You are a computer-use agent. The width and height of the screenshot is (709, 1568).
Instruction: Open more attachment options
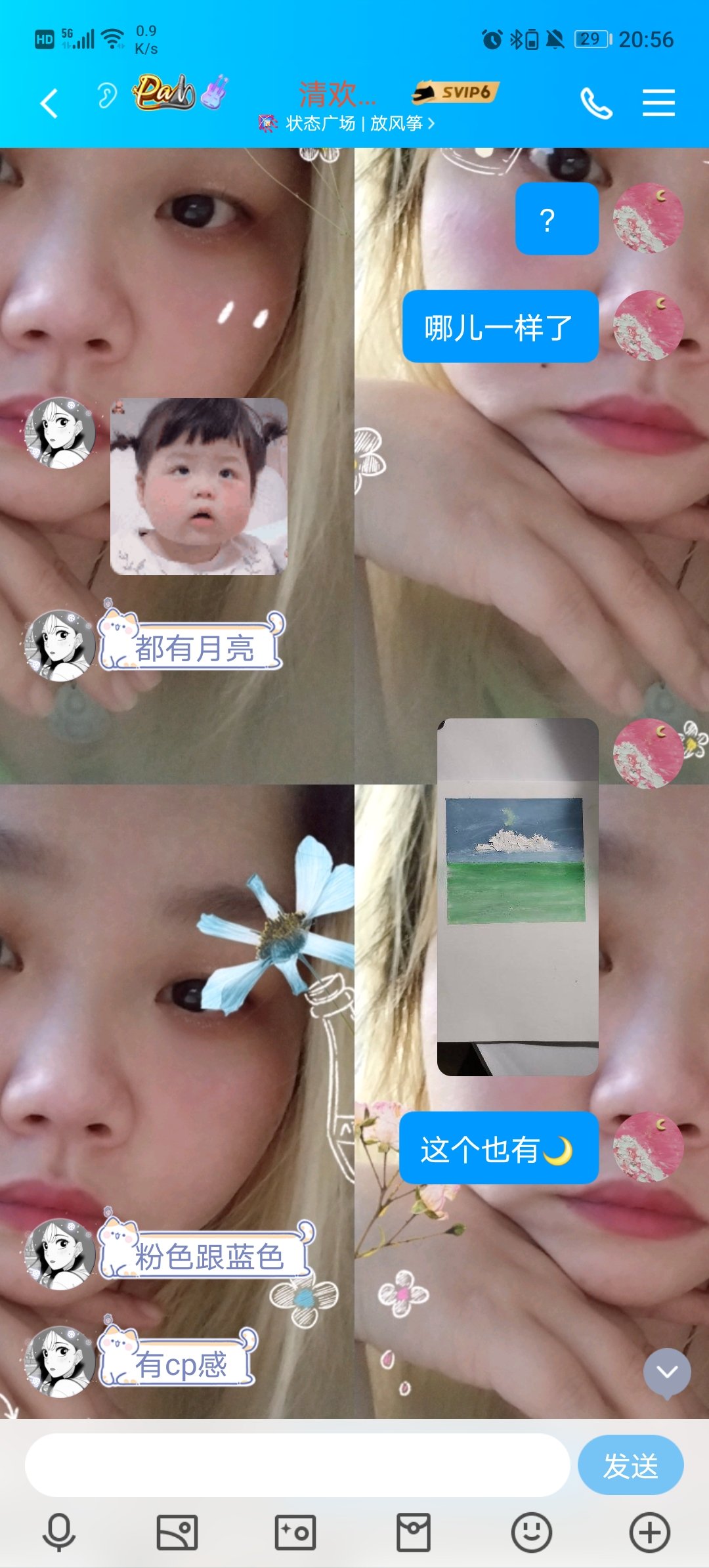coord(649,1533)
